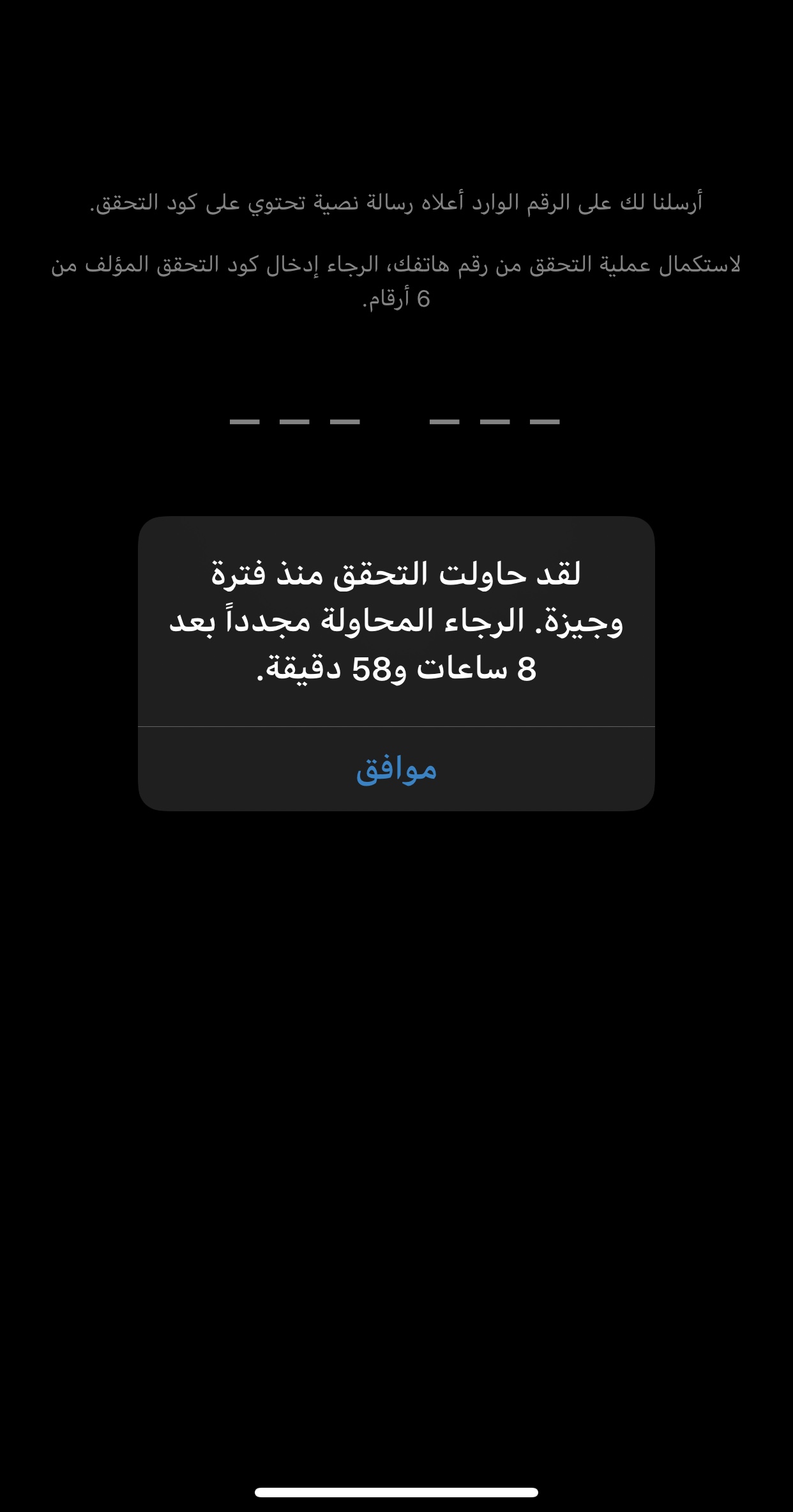This screenshot has height=1512, width=793.
Task: Dismiss the alert by tapping موافق
Action: tap(396, 769)
